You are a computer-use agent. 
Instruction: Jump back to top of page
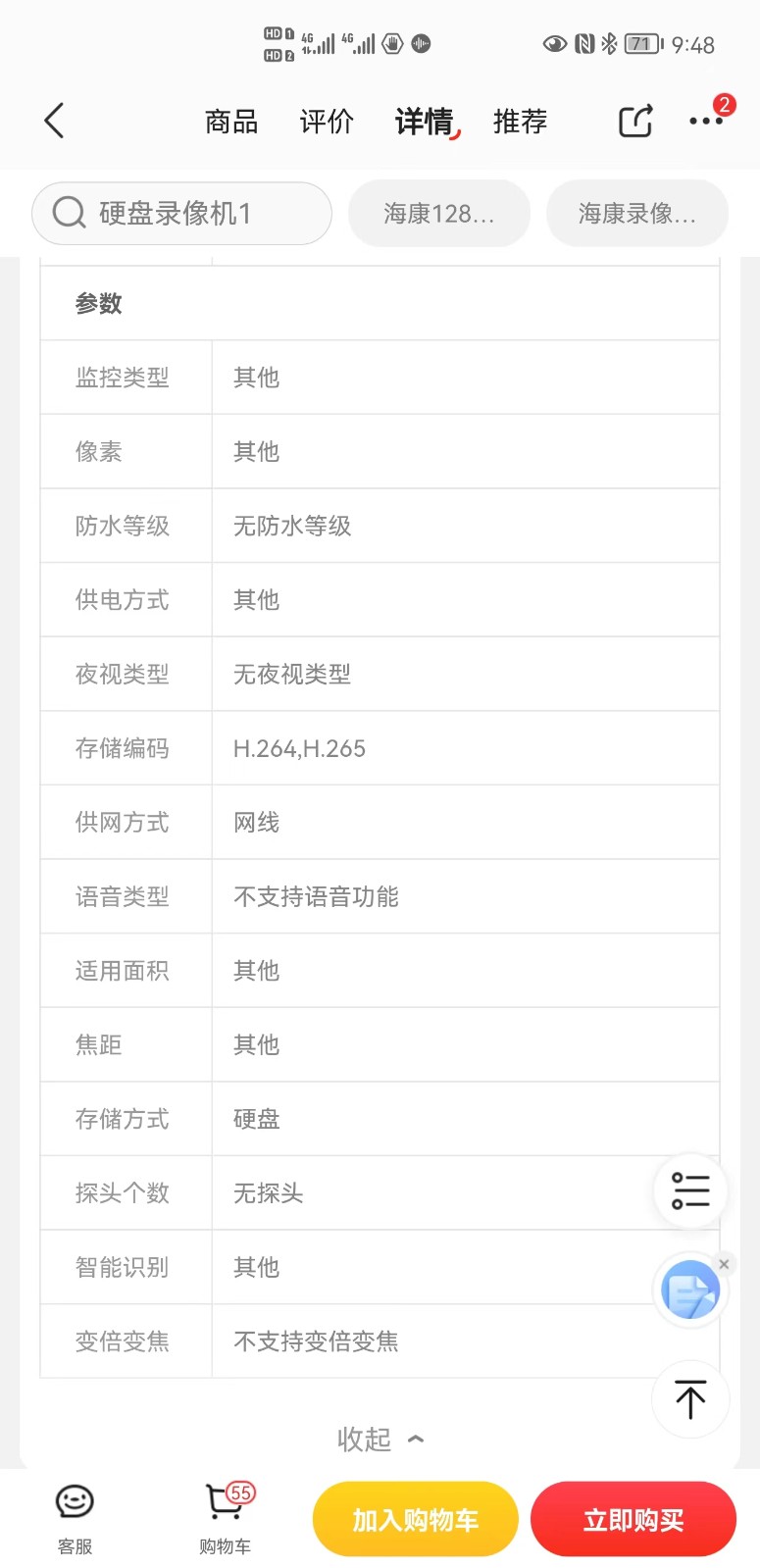pos(690,1398)
